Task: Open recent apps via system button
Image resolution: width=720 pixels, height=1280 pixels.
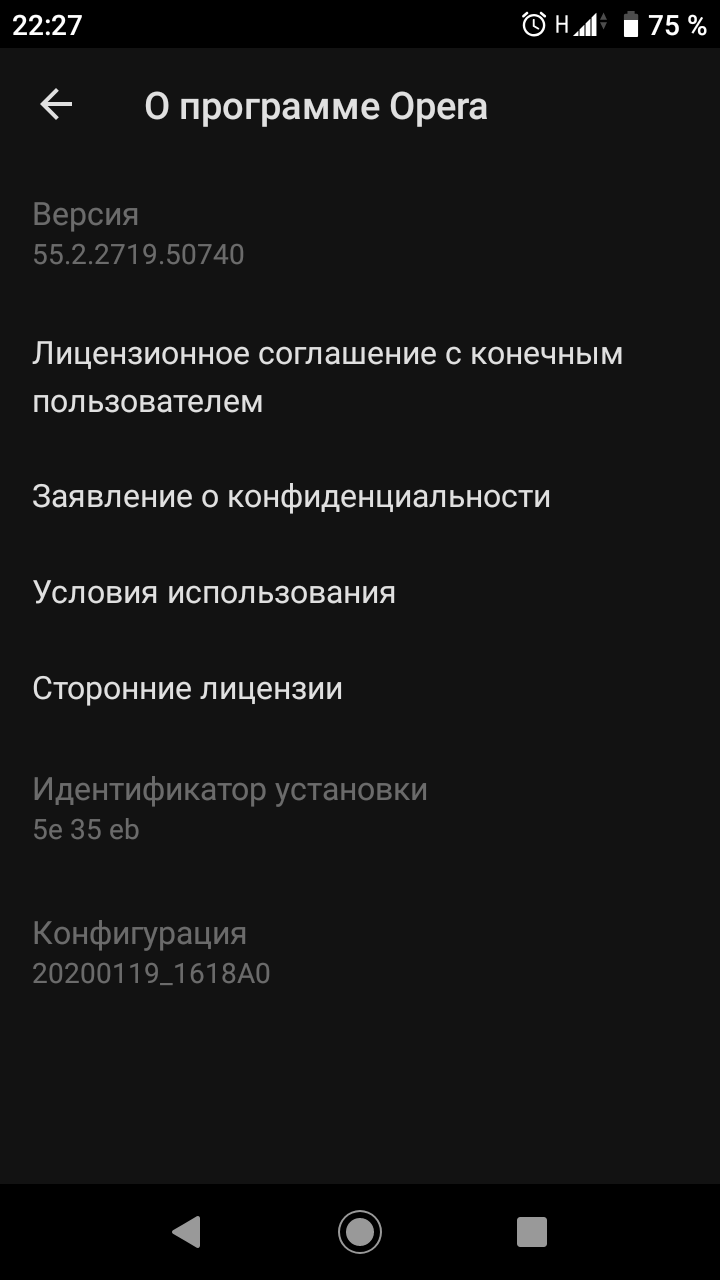Action: click(x=532, y=1231)
